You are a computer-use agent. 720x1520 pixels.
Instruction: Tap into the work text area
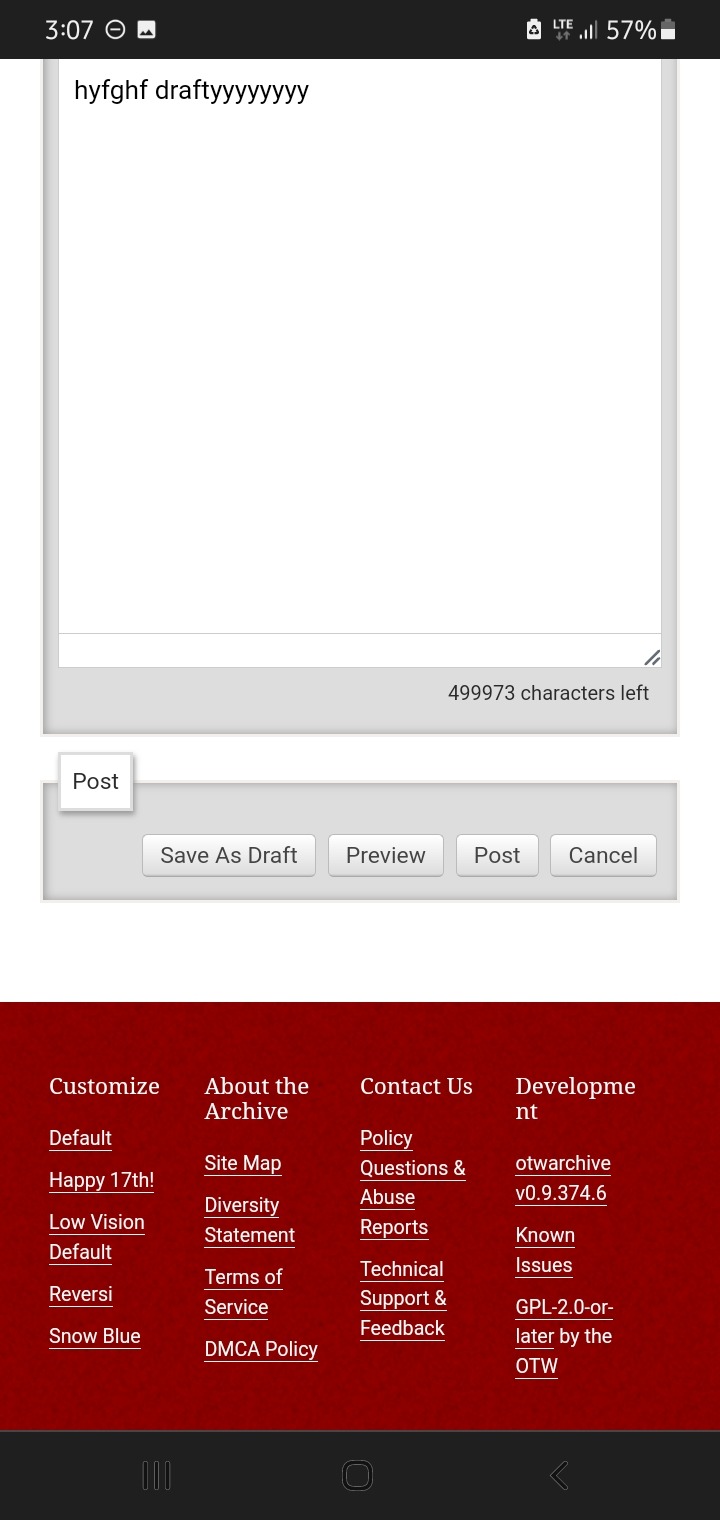tap(359, 350)
